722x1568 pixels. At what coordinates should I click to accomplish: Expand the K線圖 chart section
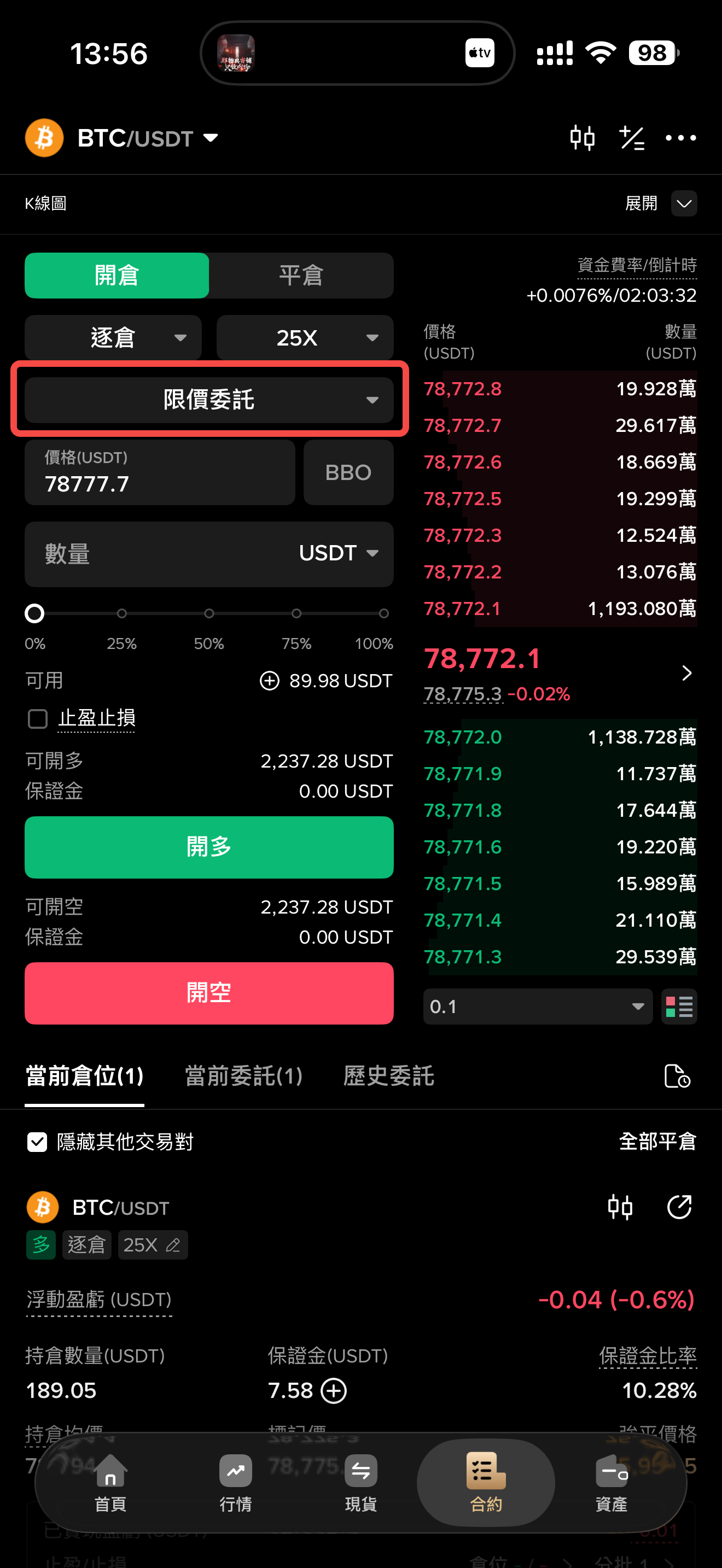[684, 203]
